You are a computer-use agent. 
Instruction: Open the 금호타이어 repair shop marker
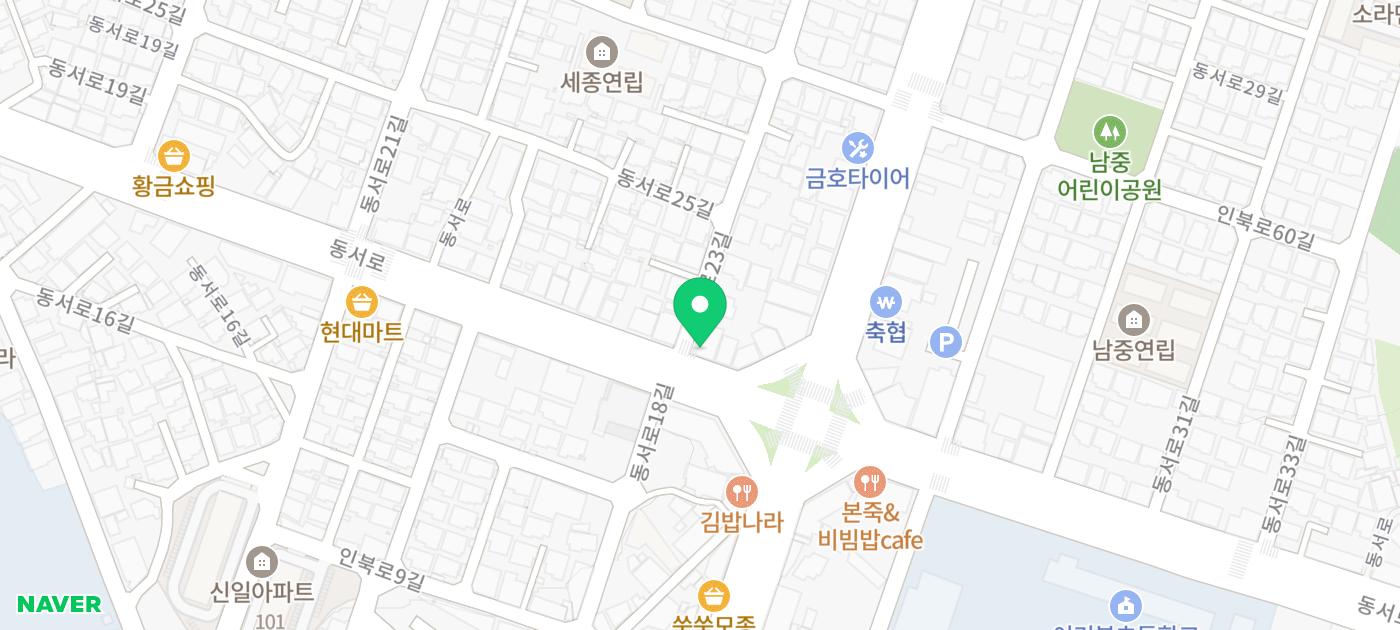tap(858, 150)
